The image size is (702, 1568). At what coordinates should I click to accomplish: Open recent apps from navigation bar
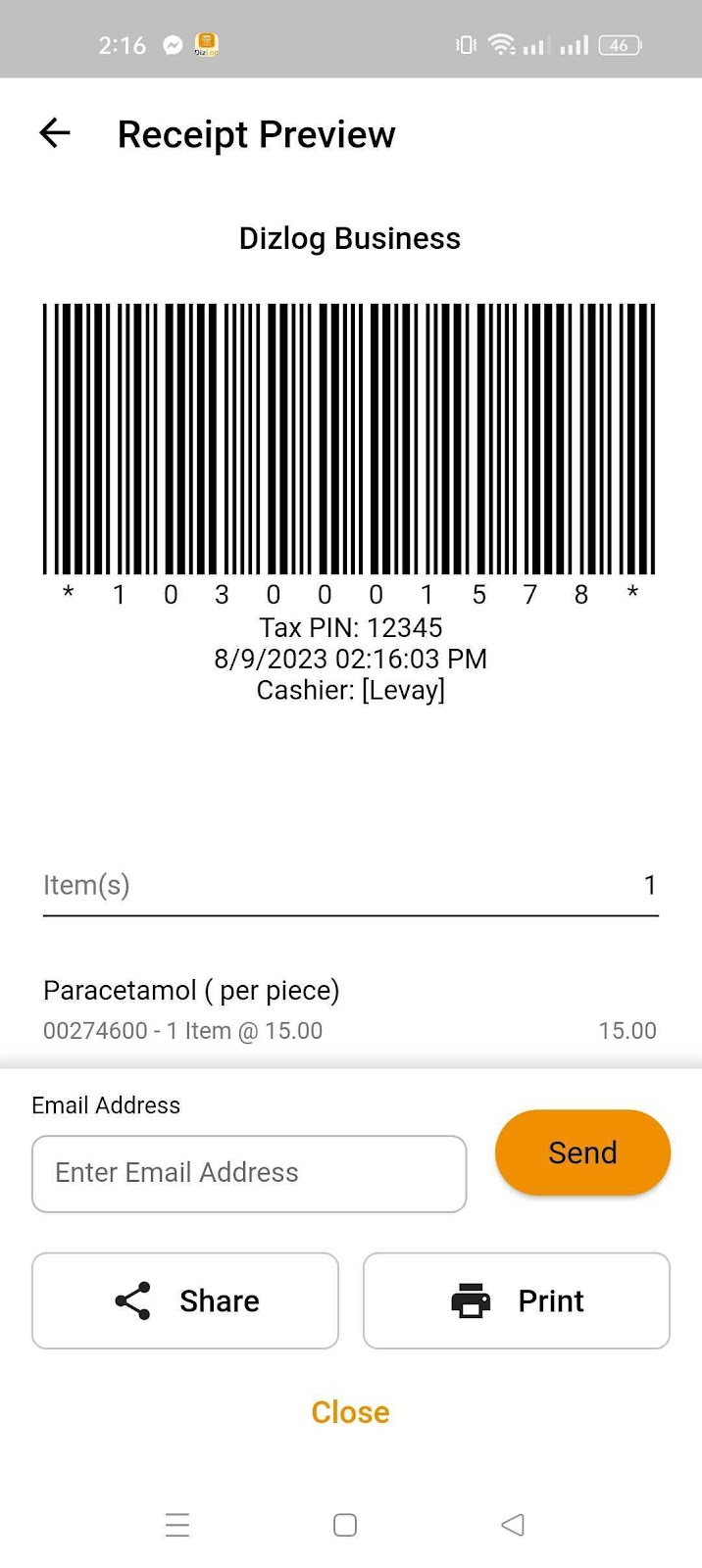[x=177, y=1525]
